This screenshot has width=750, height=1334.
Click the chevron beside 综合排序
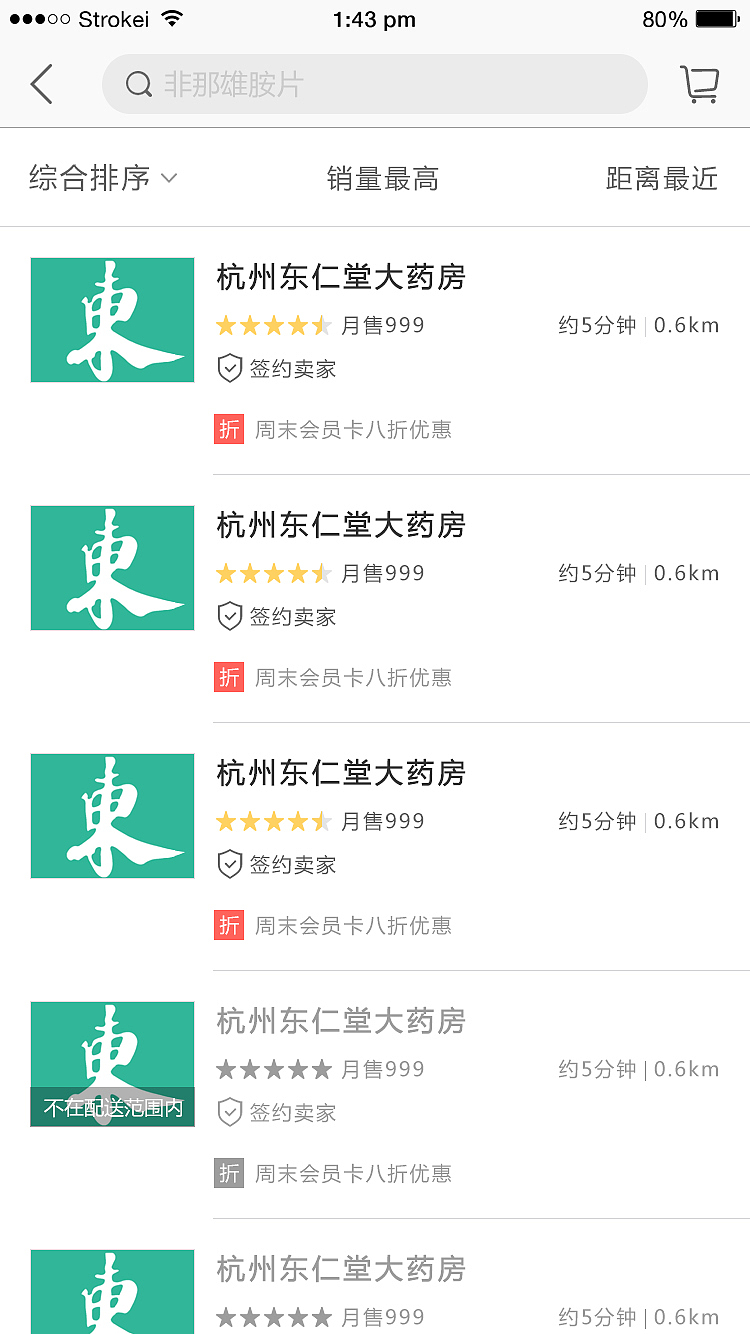coord(168,179)
